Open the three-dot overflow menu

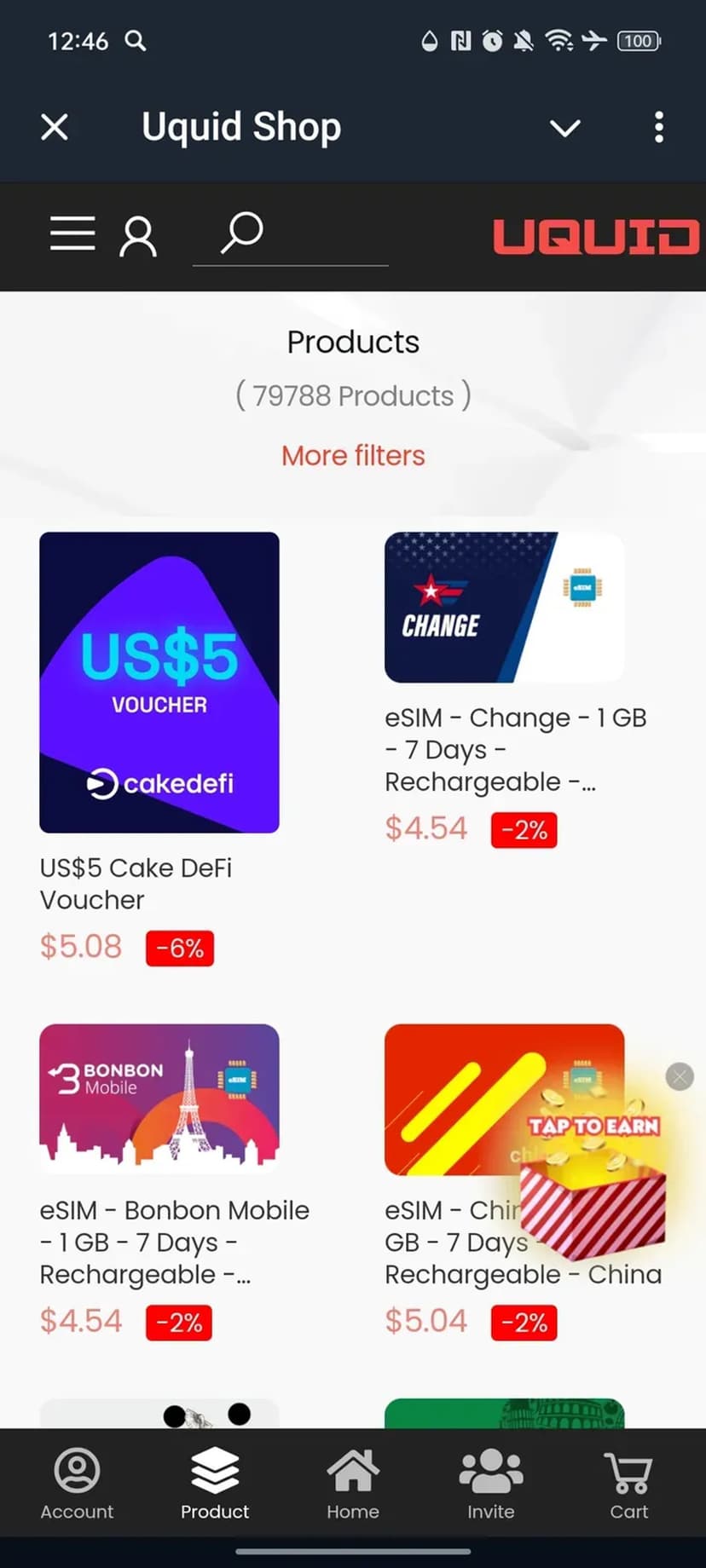click(658, 128)
